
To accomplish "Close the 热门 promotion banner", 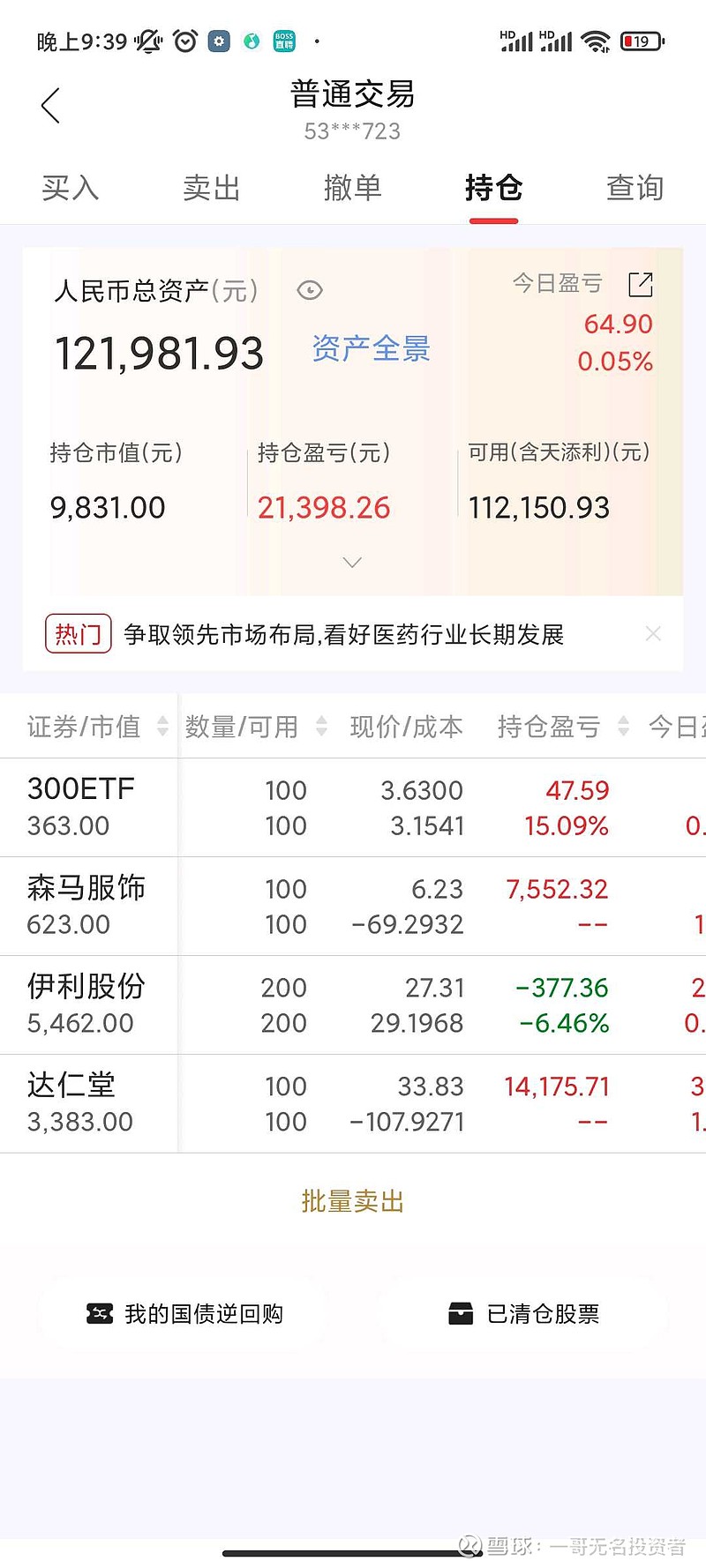I will [653, 634].
